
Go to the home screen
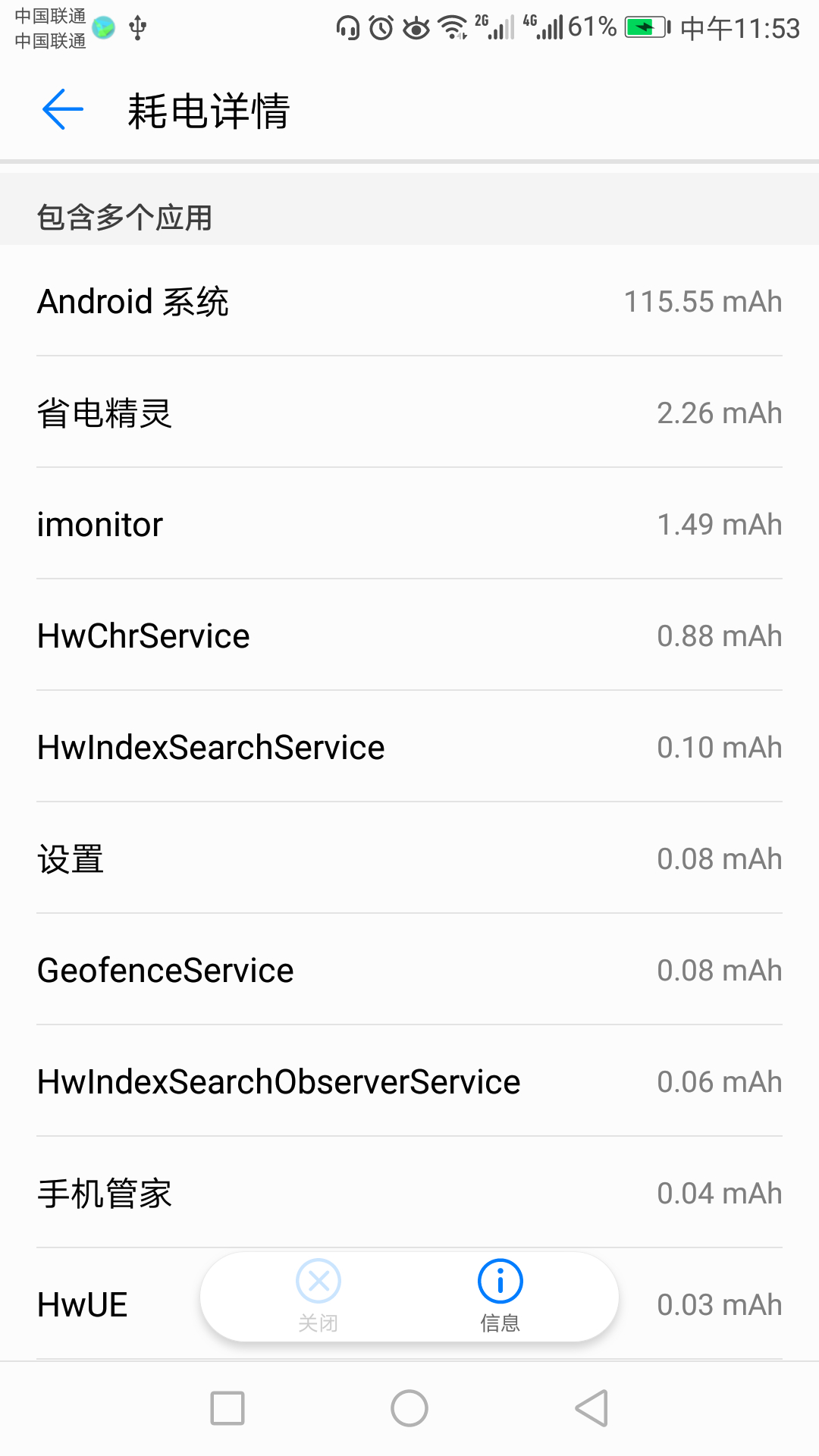point(409,1408)
